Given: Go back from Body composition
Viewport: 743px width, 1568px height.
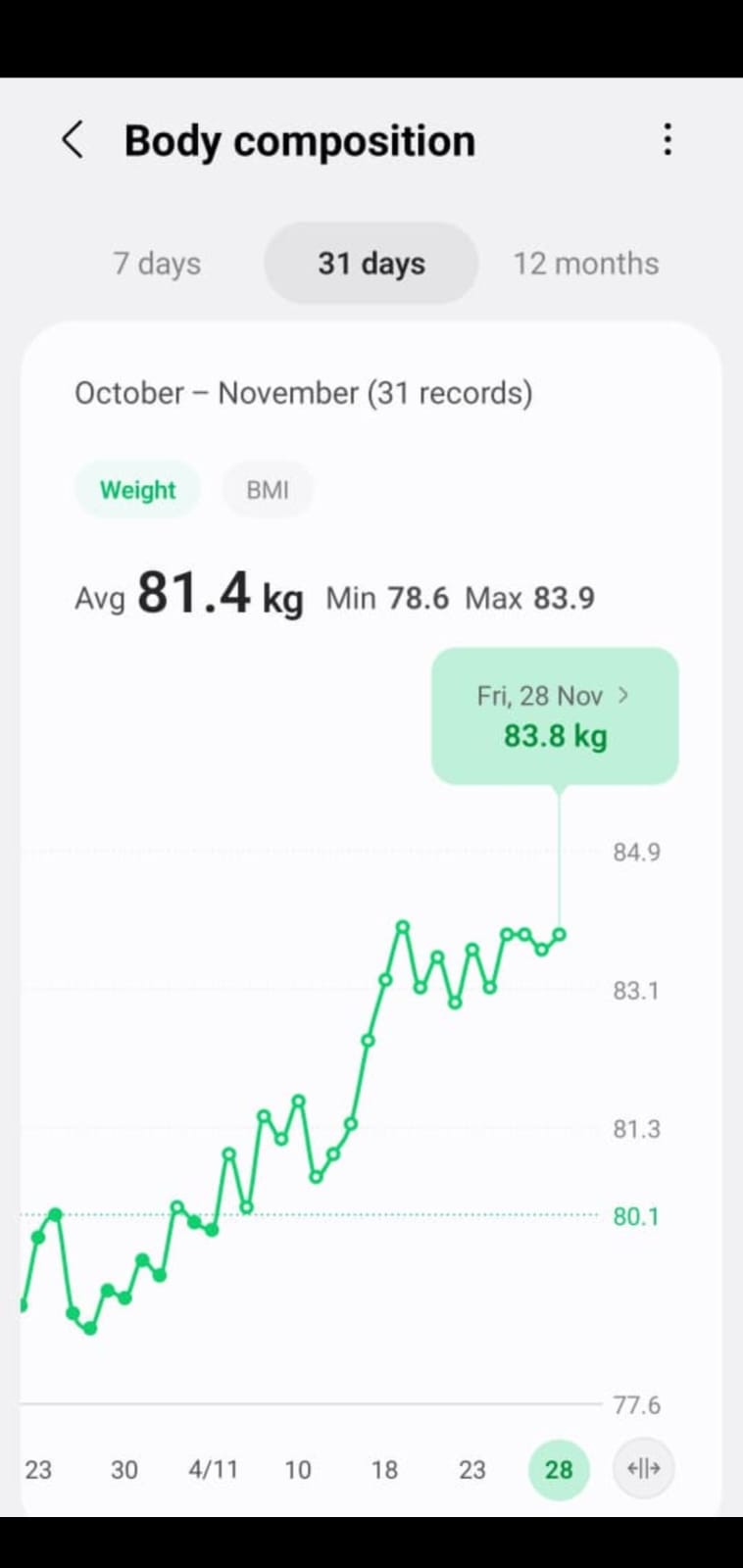Looking at the screenshot, I should click(73, 140).
